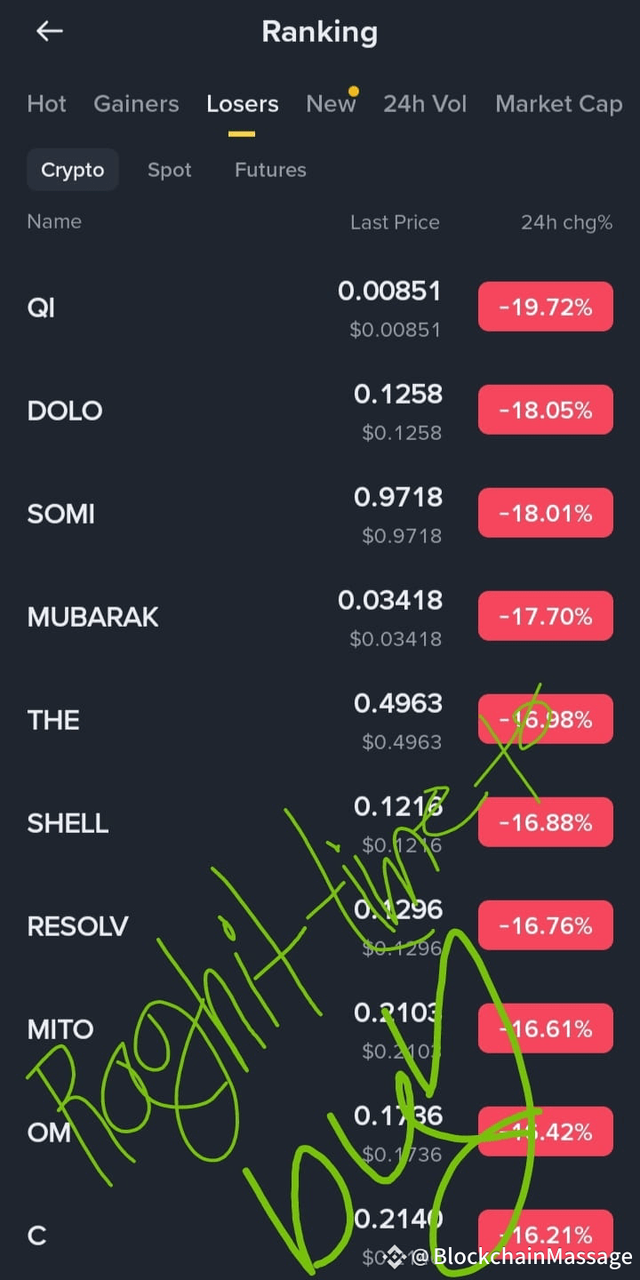Show the New listings tab
This screenshot has height=1280, width=640.
(x=331, y=104)
